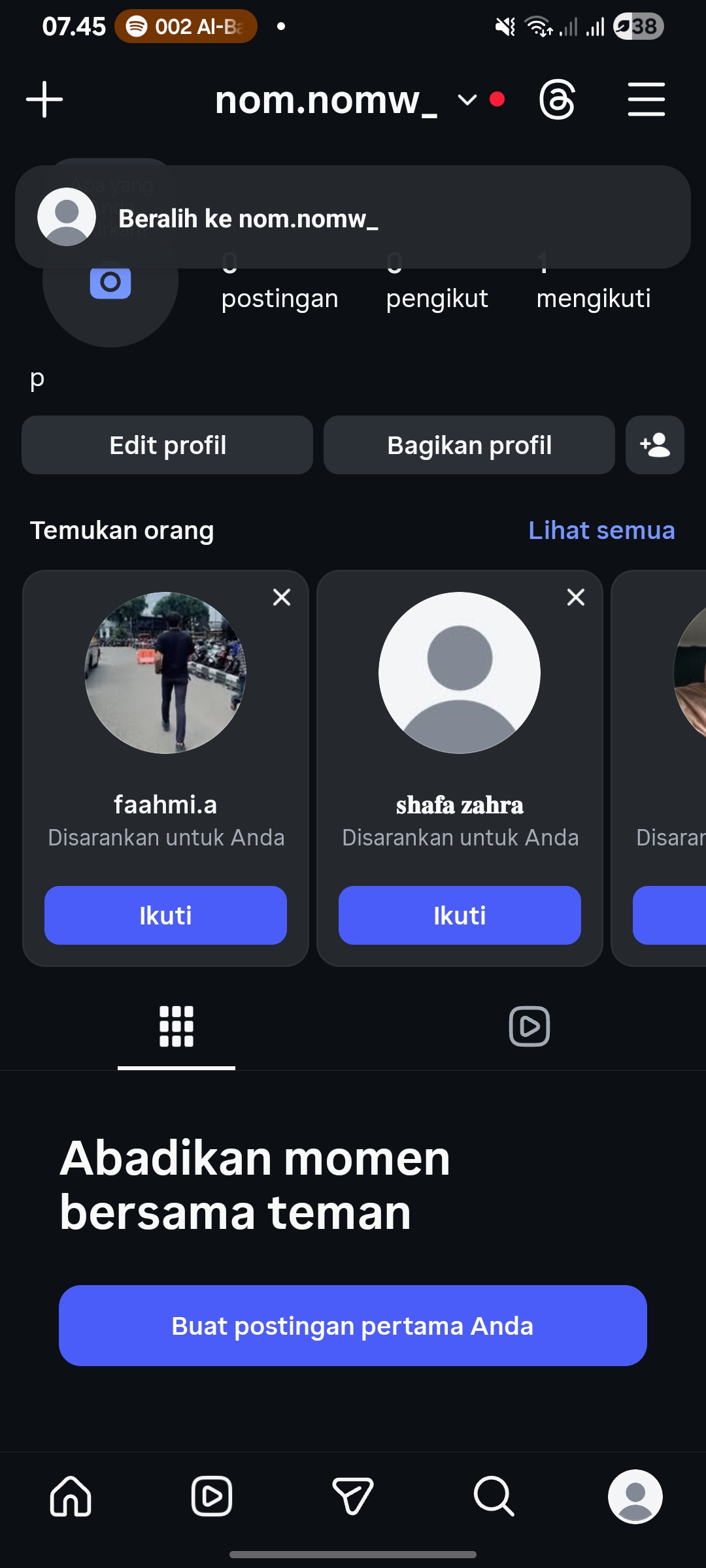This screenshot has height=1568, width=706.
Task: Switch to the posts grid tab
Action: pyautogui.click(x=176, y=1026)
